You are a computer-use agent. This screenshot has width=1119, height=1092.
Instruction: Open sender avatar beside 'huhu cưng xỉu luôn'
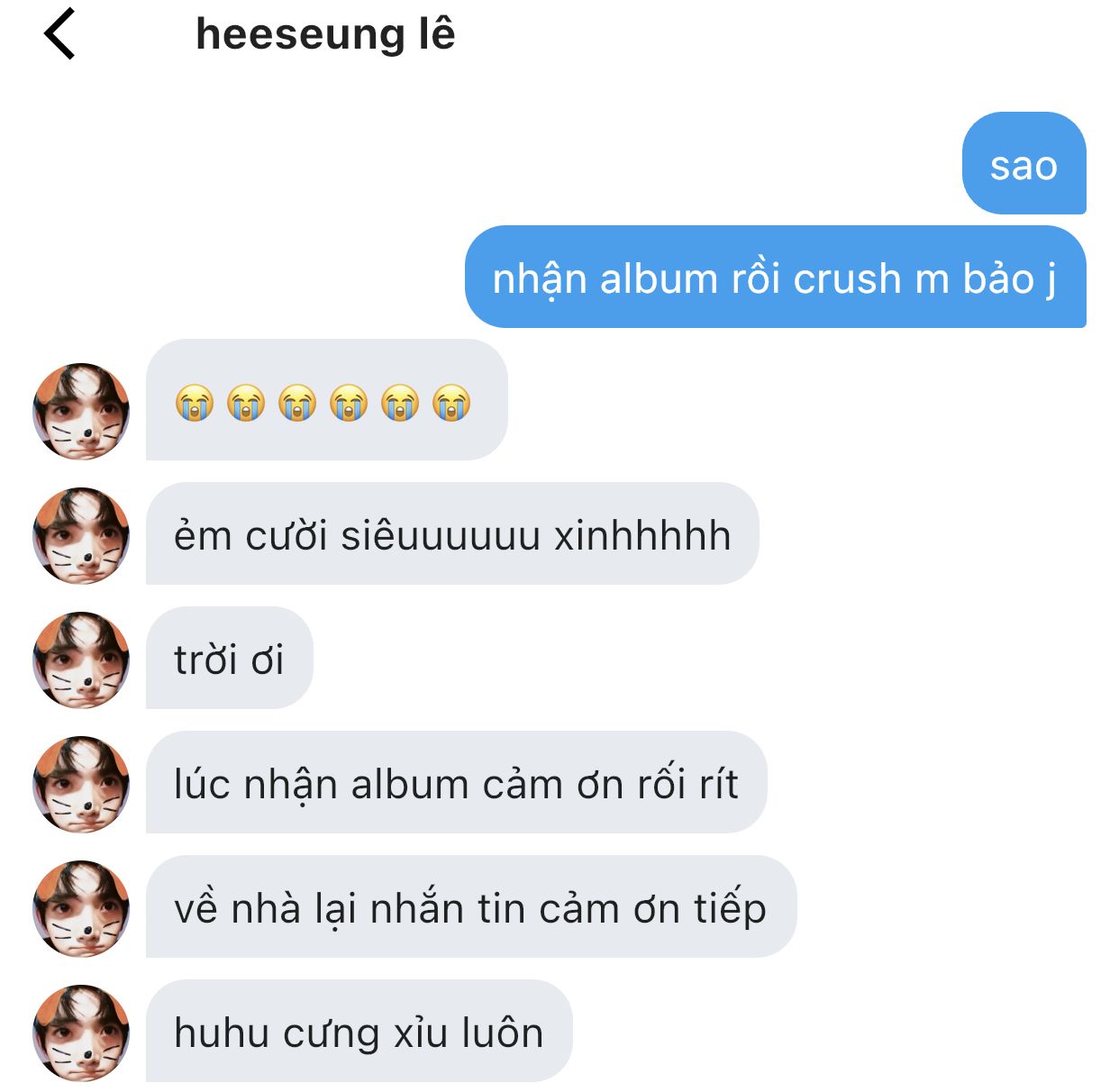pyautogui.click(x=81, y=1033)
